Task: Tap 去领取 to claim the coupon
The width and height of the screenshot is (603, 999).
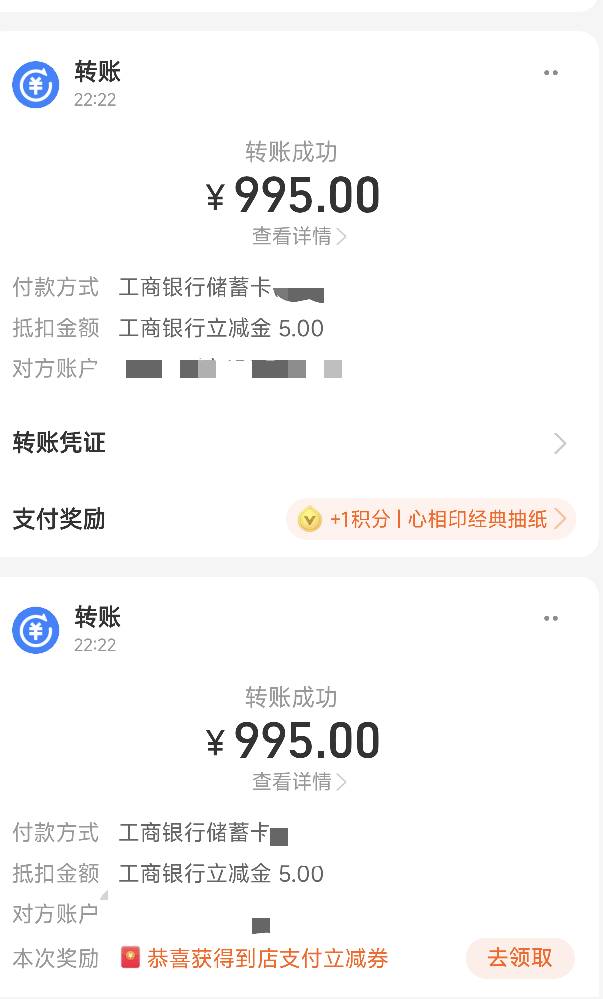Action: [520, 958]
